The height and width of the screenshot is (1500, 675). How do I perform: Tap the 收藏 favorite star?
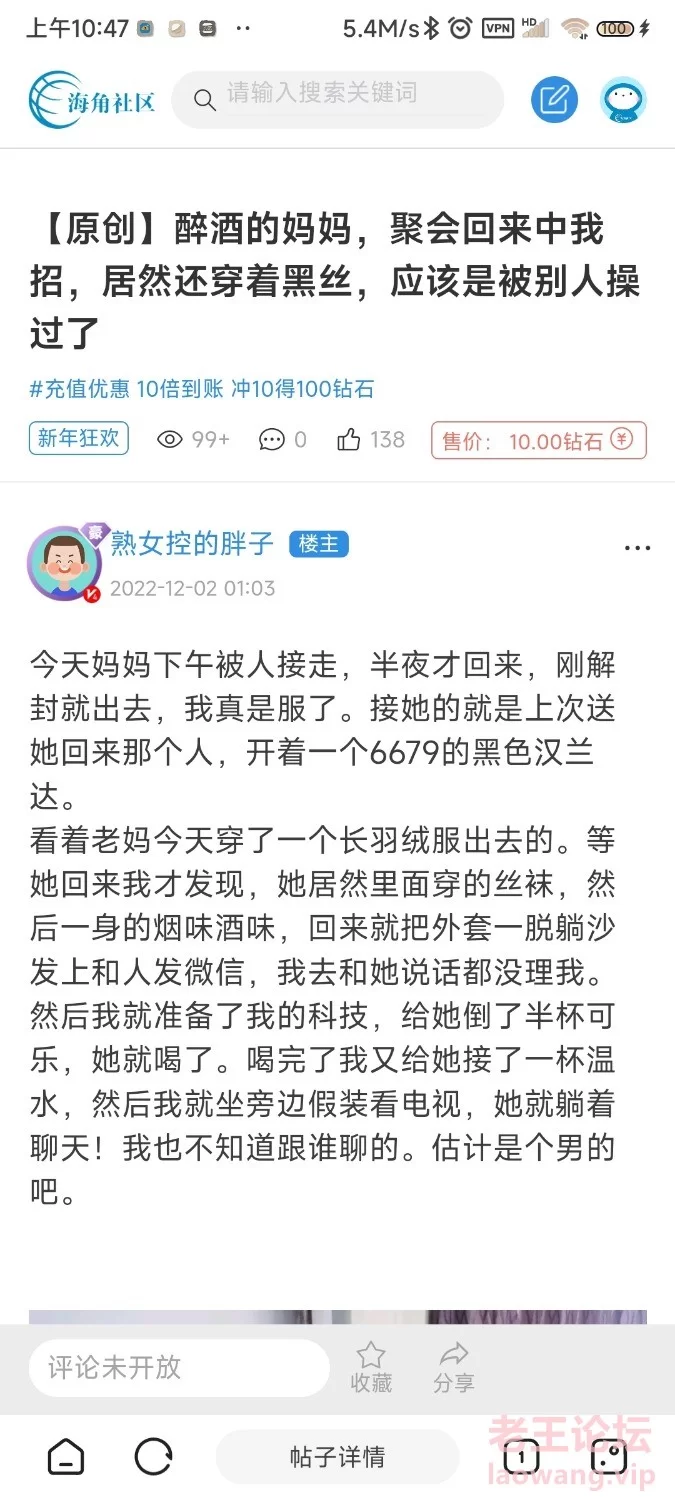click(371, 1367)
